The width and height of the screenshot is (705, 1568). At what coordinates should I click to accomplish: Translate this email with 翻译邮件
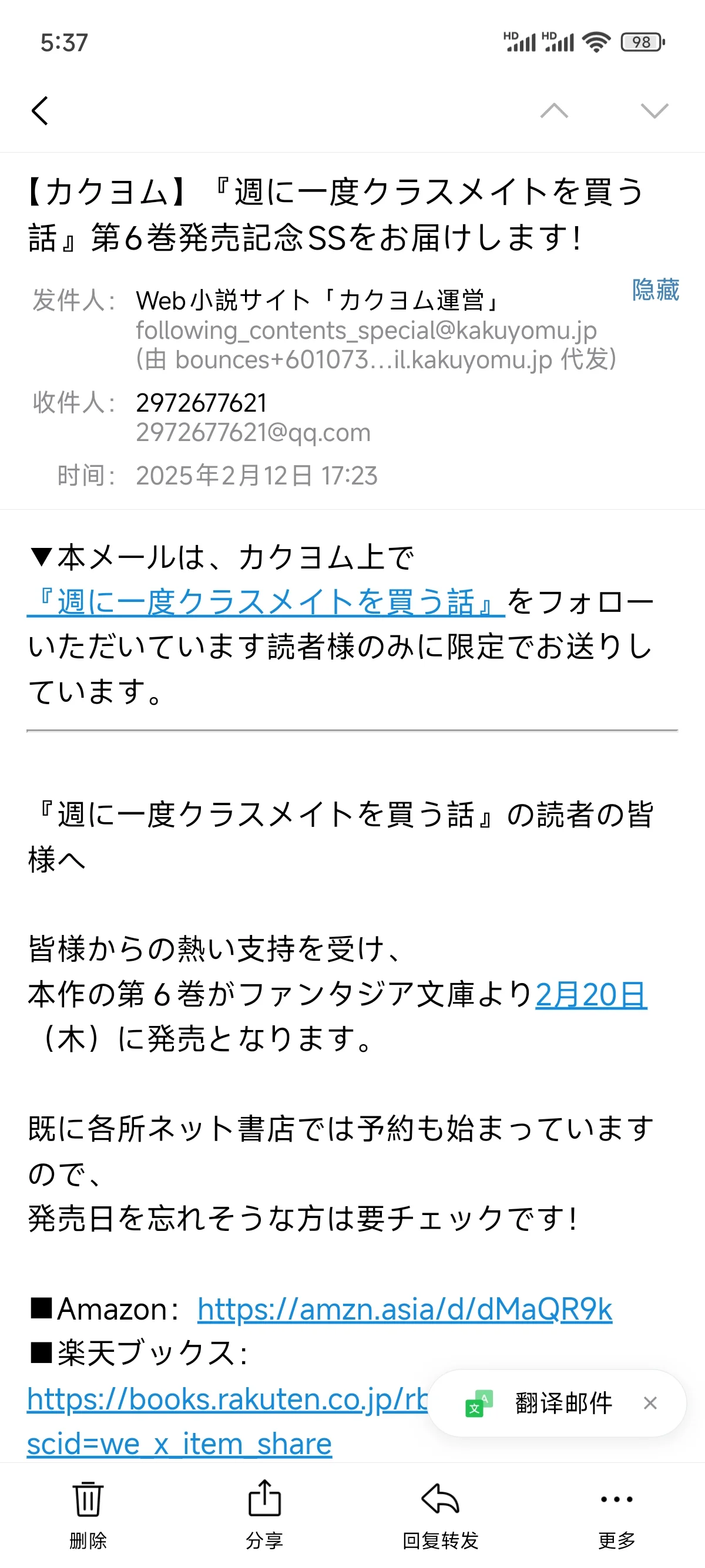[x=562, y=1403]
